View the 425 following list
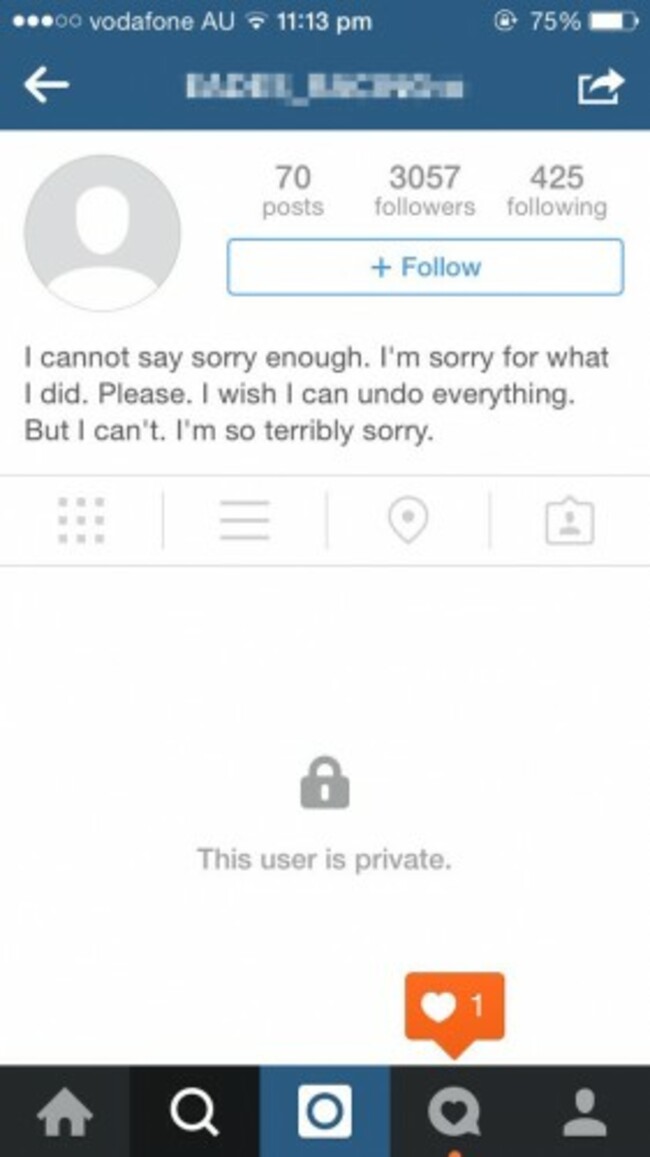 (556, 190)
